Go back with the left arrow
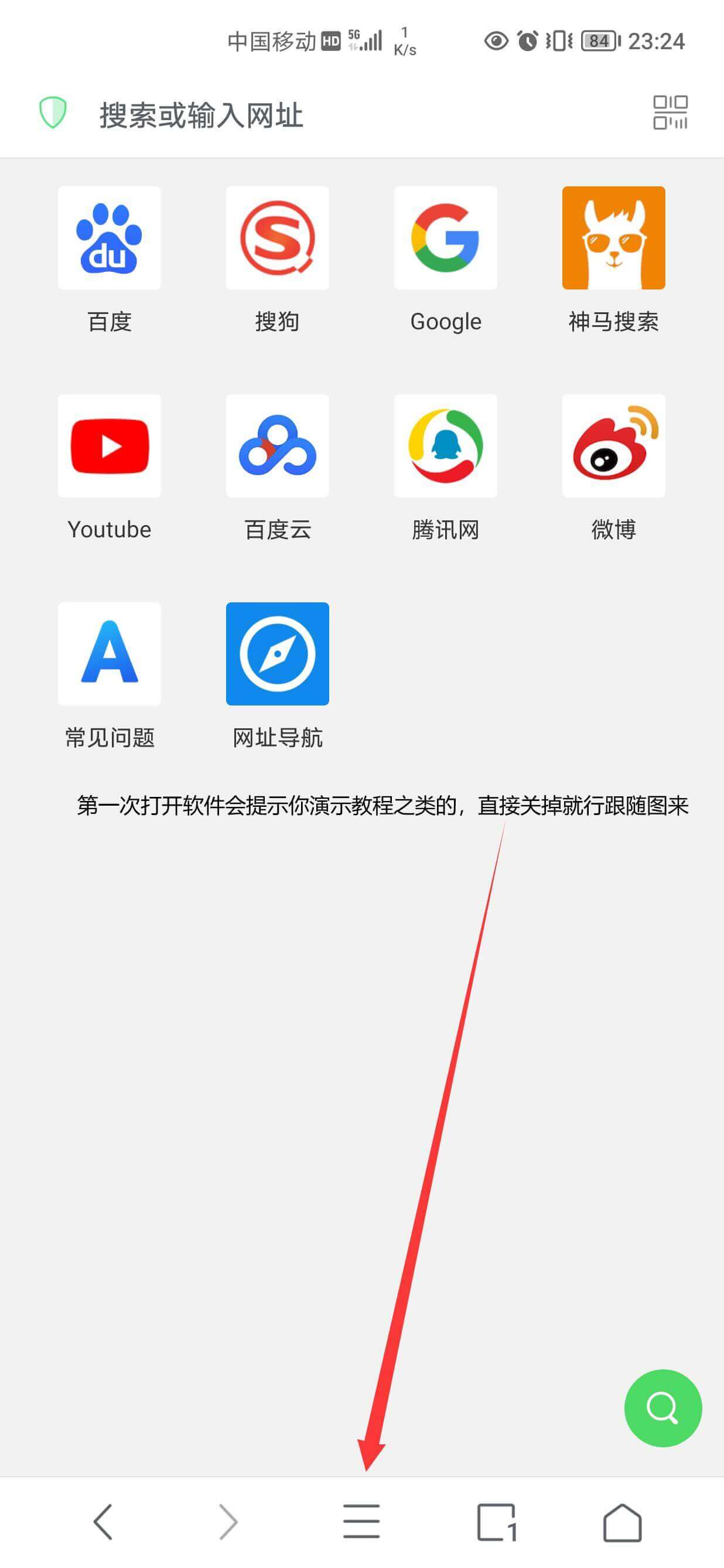The image size is (724, 1568). coord(103,1522)
